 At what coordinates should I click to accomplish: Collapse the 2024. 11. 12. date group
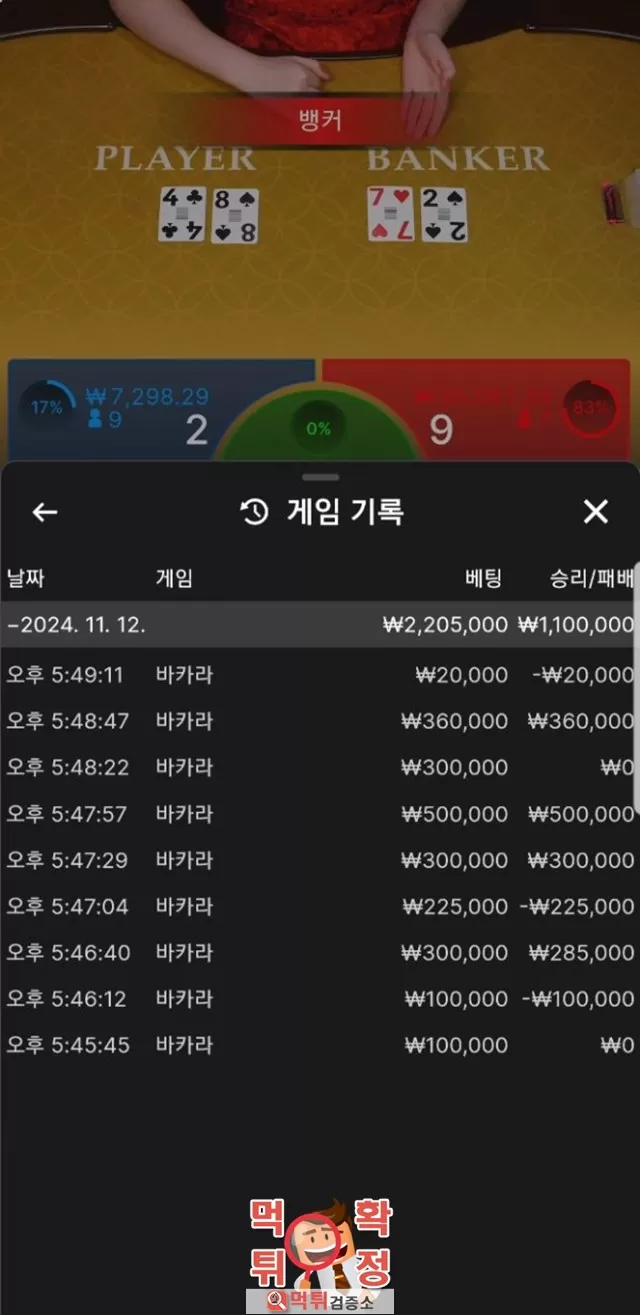pos(320,625)
